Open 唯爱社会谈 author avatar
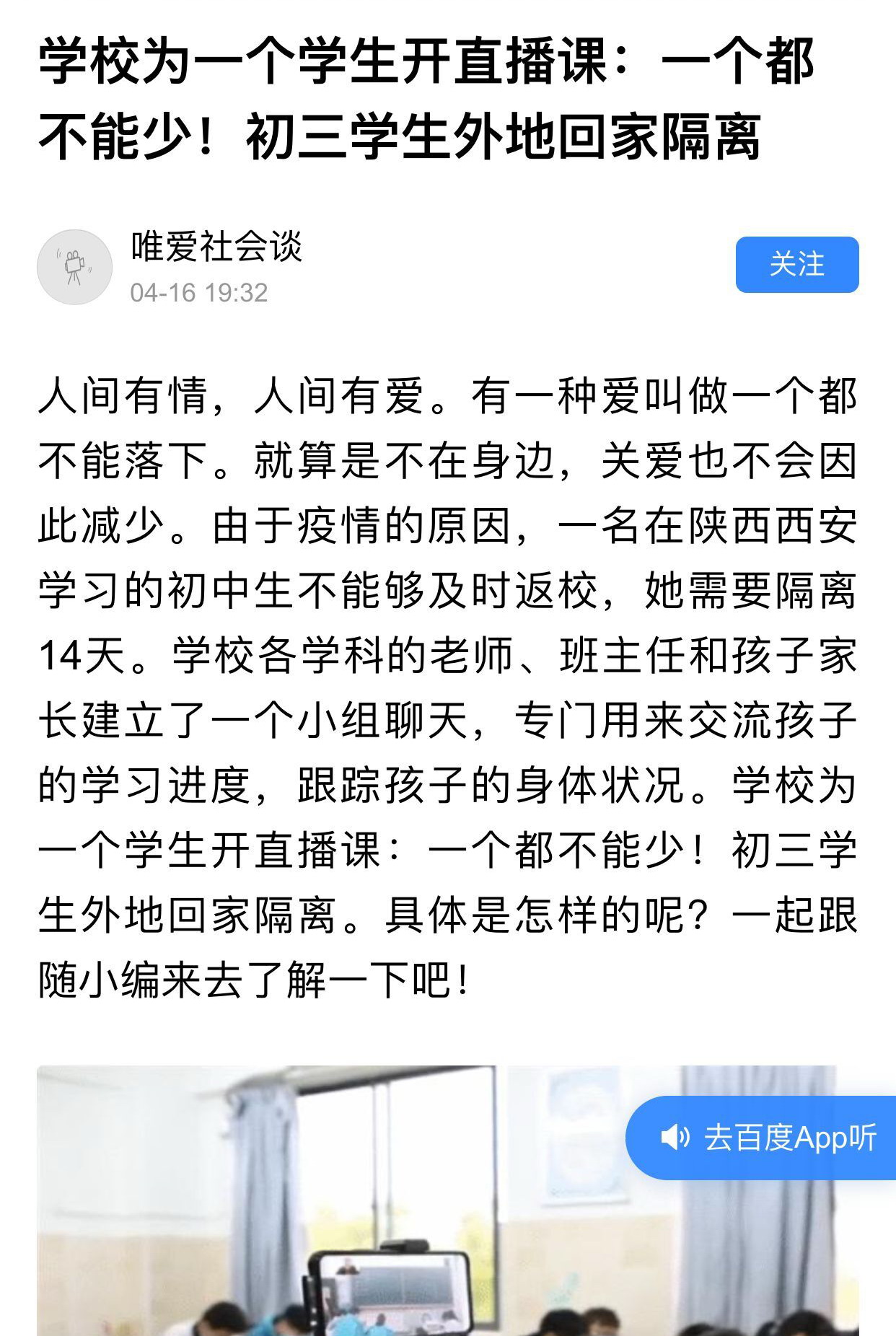The height and width of the screenshot is (1336, 896). [x=74, y=267]
